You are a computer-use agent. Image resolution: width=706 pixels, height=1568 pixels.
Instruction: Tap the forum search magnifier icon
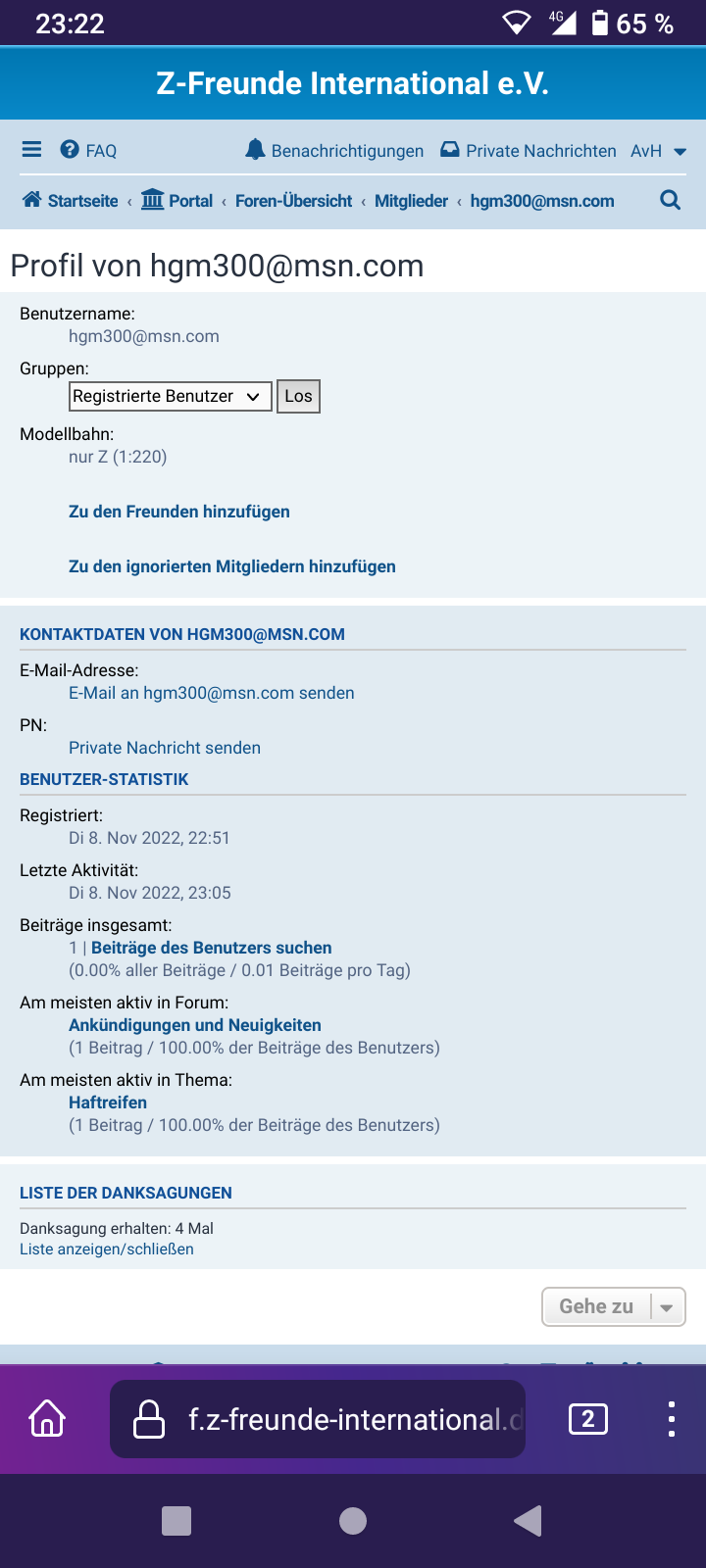(x=671, y=200)
